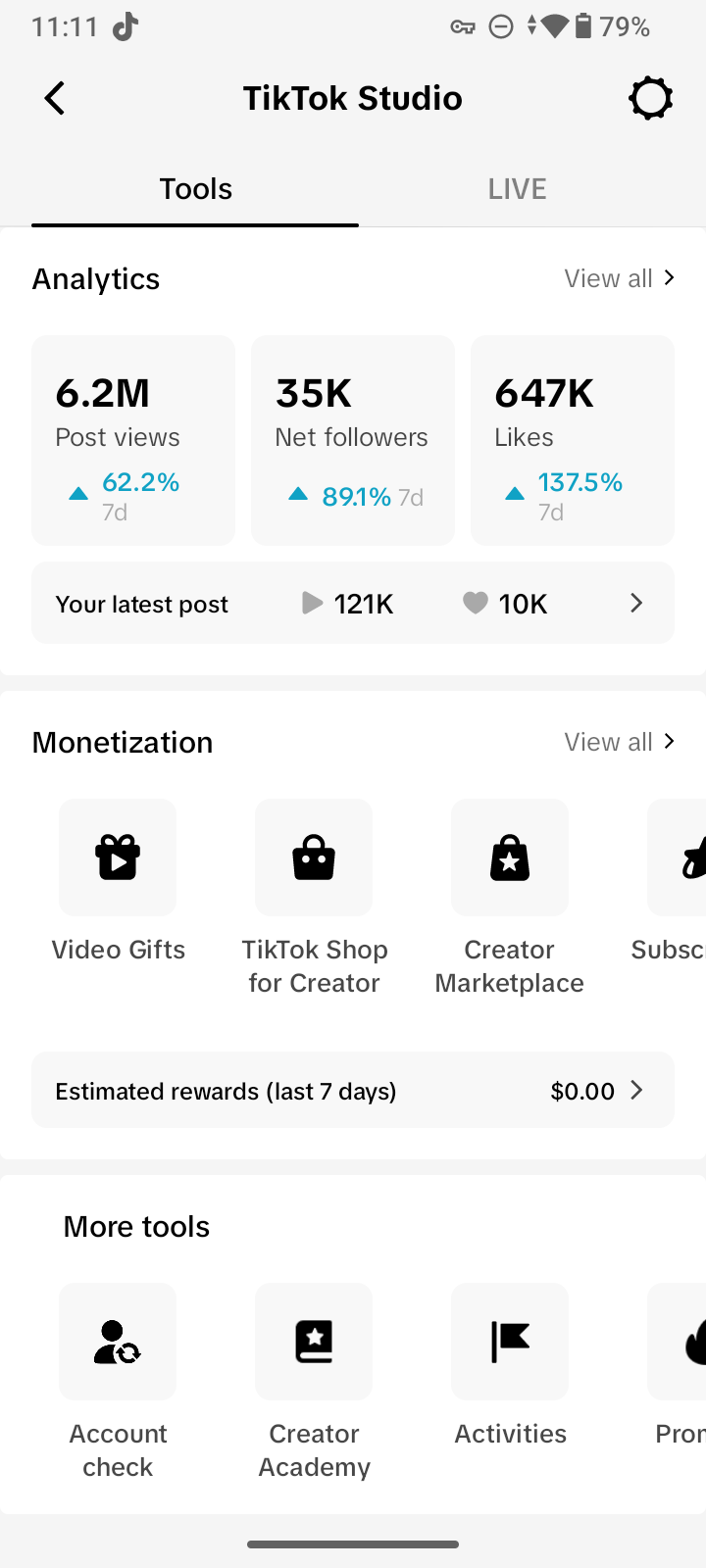Open Activities
The height and width of the screenshot is (1568, 706).
[510, 1365]
